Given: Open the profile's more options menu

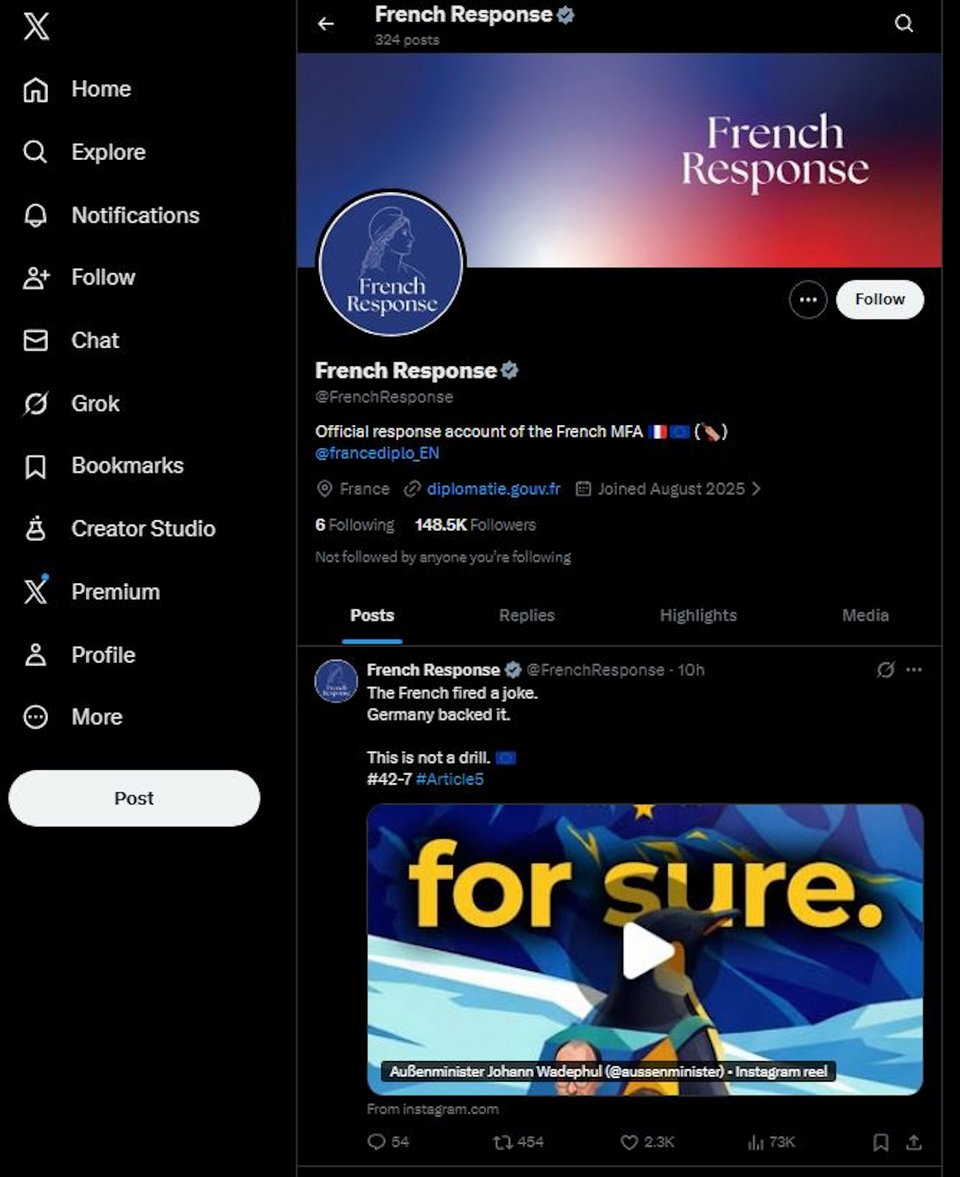Looking at the screenshot, I should 808,299.
